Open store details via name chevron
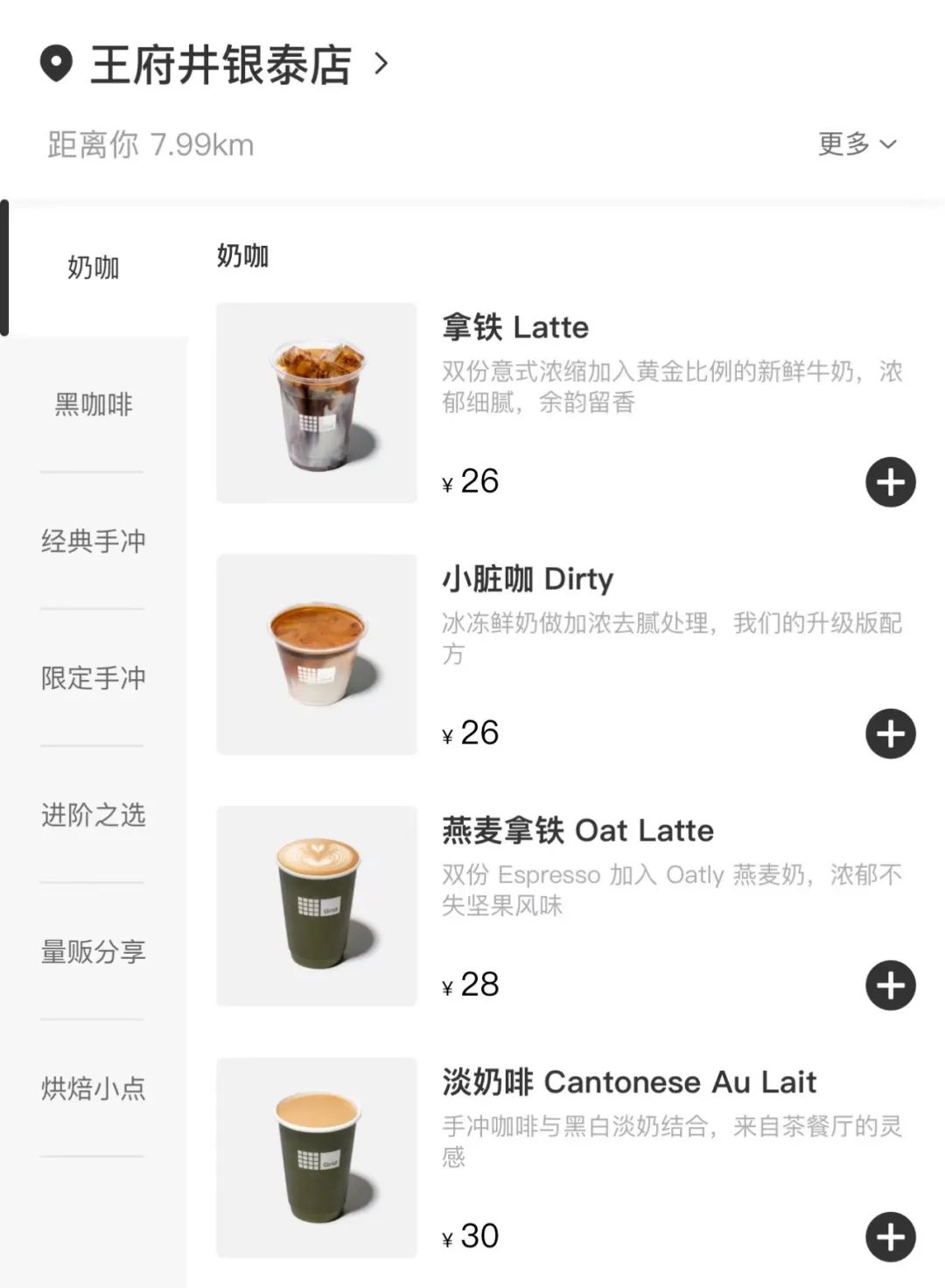Viewport: 945px width, 1288px height. [x=381, y=62]
